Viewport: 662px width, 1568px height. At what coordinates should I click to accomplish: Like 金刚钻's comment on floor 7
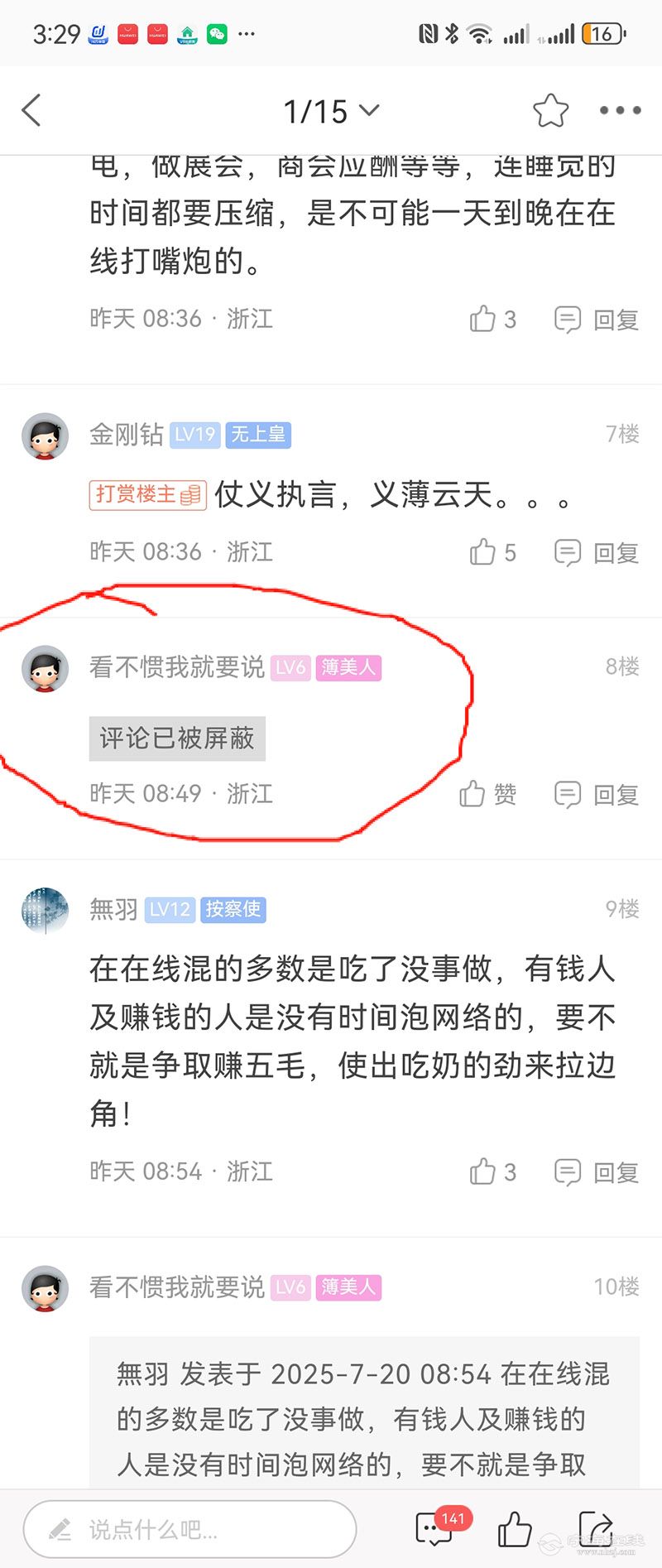coord(492,552)
